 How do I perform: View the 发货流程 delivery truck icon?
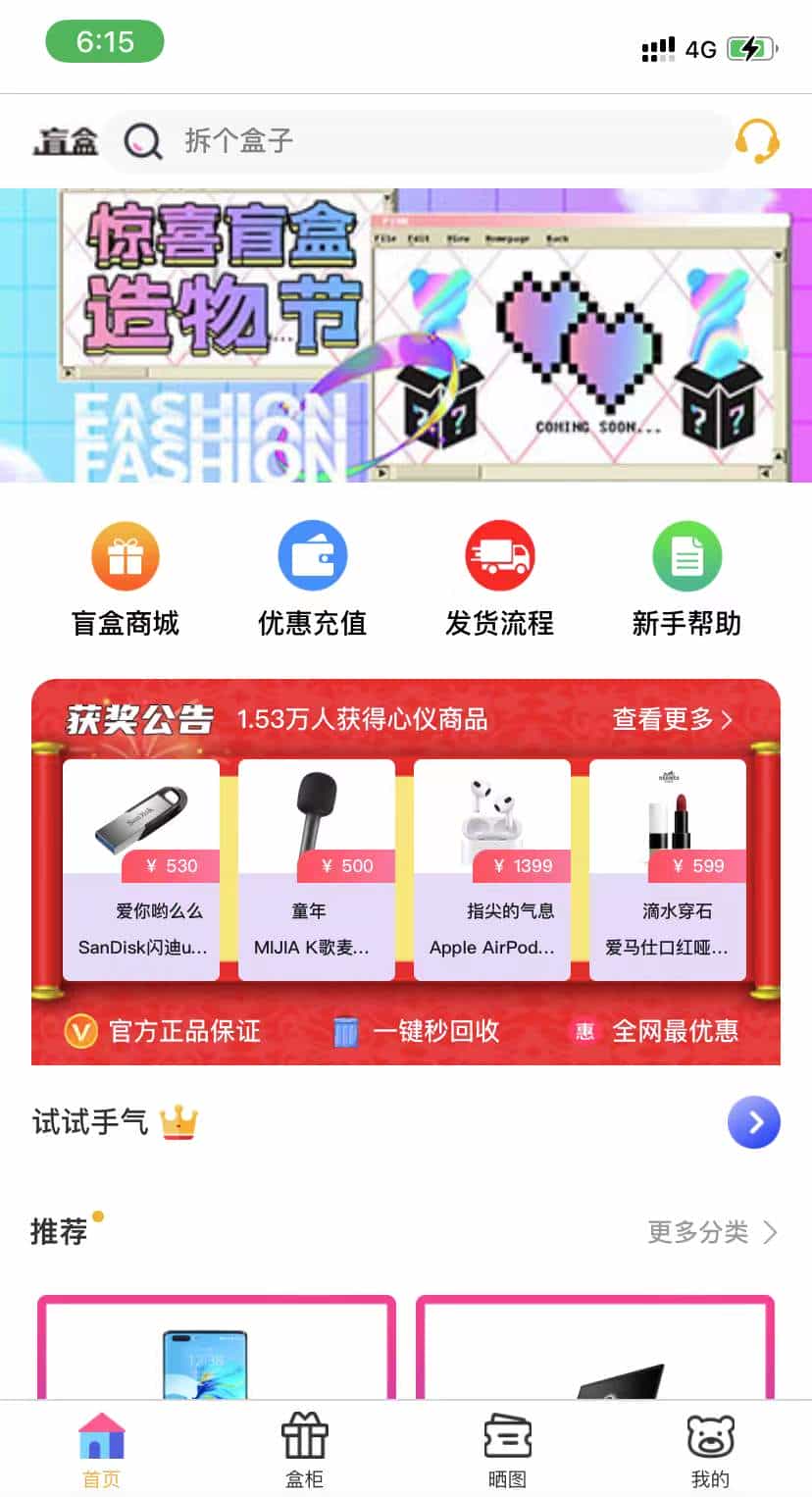499,555
